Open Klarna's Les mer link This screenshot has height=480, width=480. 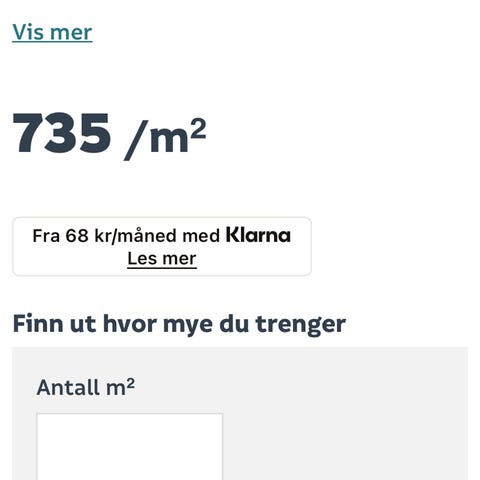point(162,259)
